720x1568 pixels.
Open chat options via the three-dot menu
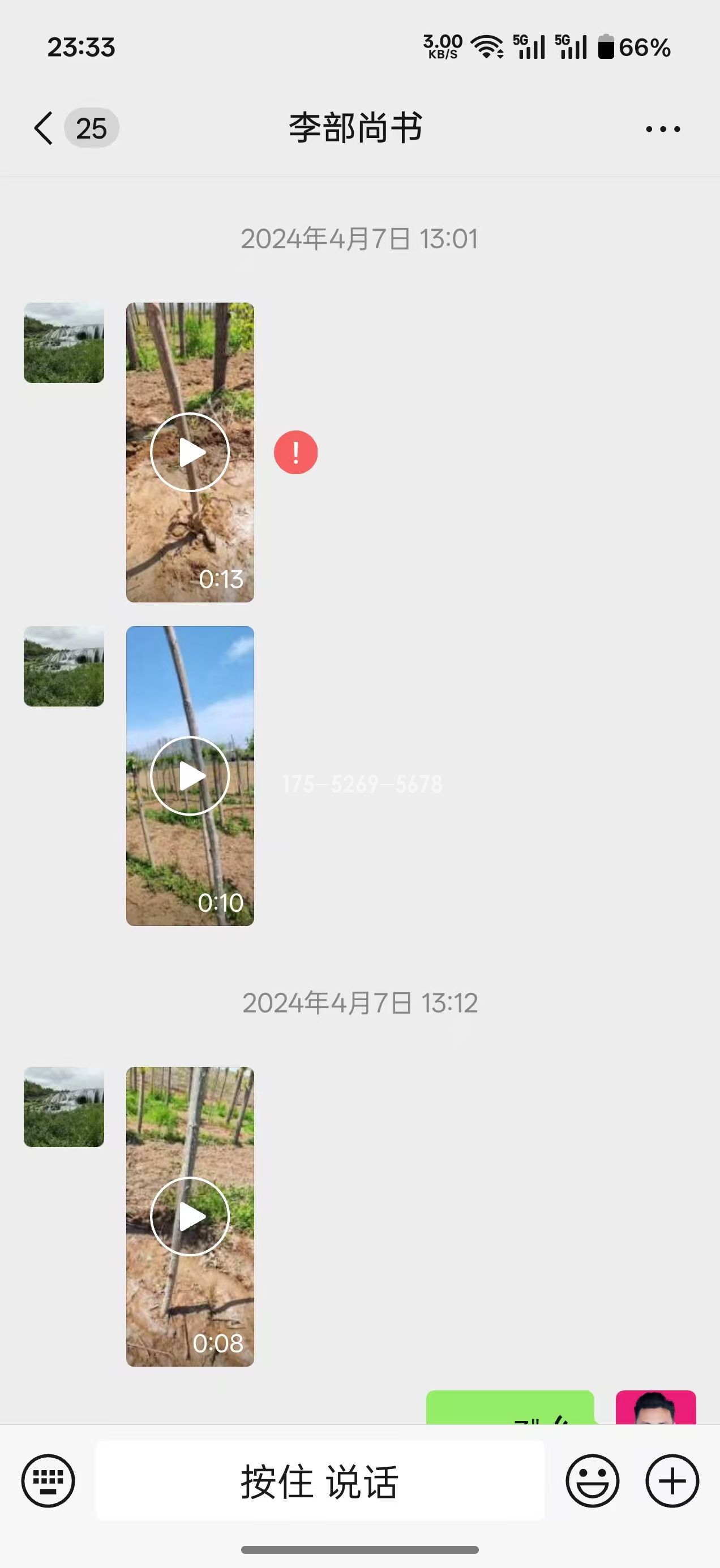(662, 128)
